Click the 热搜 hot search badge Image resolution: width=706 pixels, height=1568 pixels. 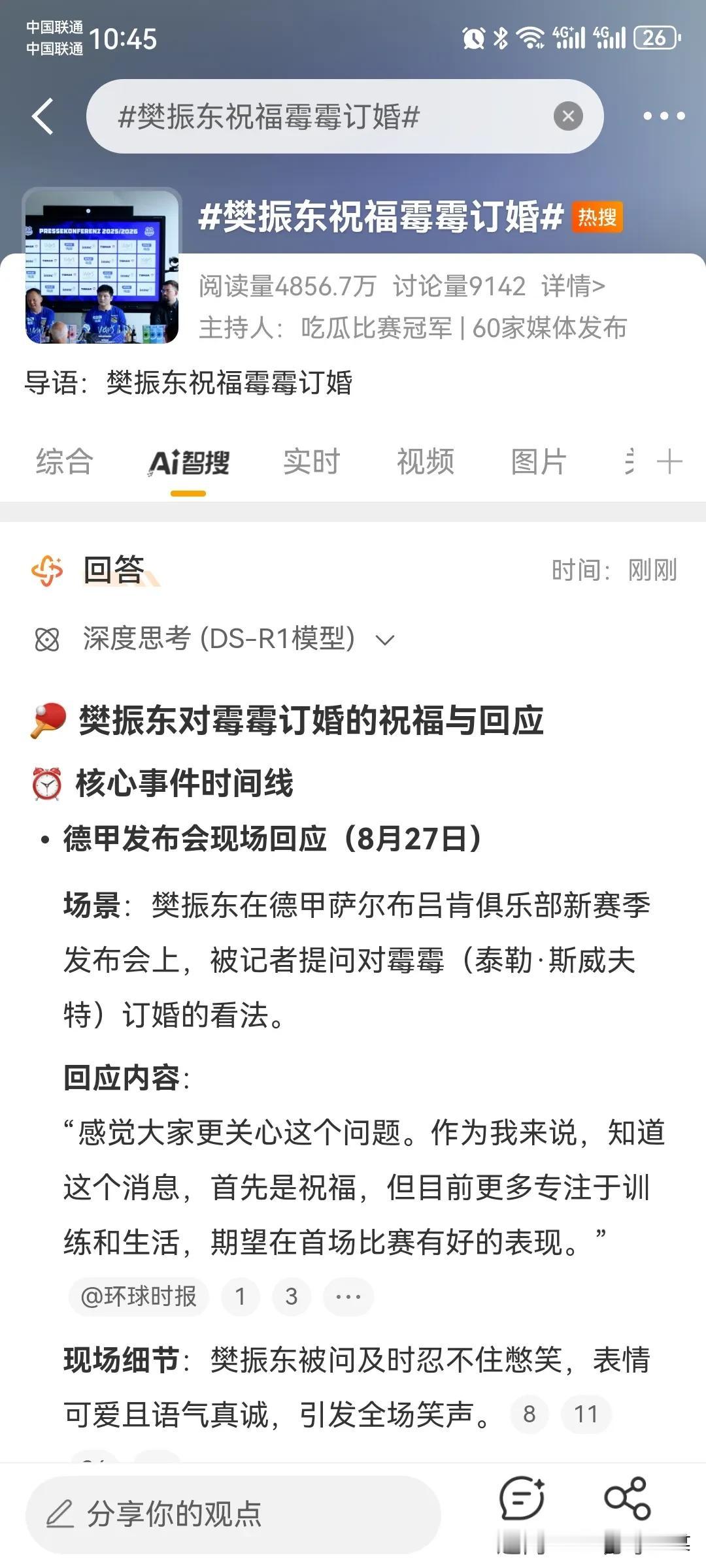pos(597,218)
